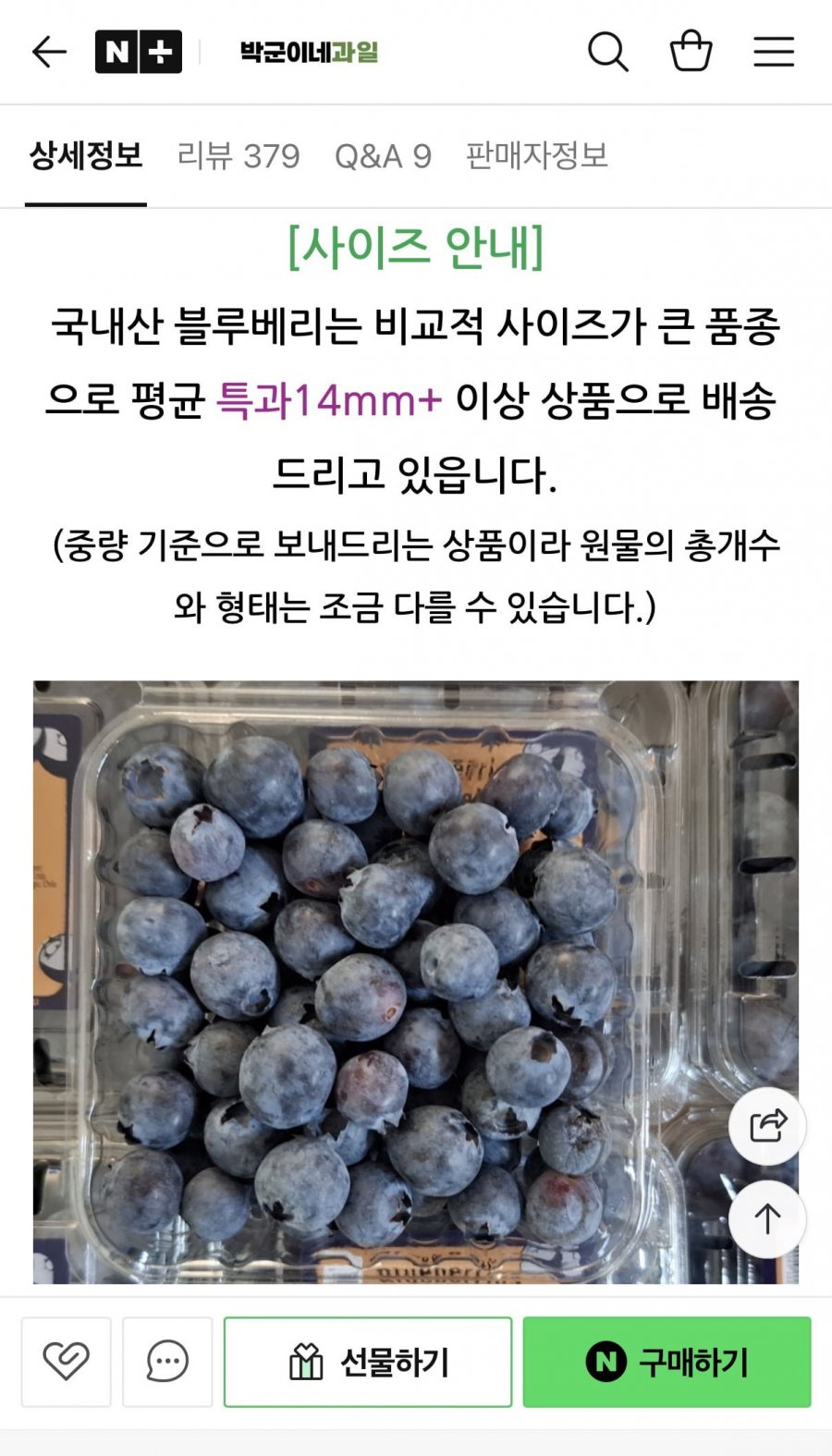Image resolution: width=832 pixels, height=1456 pixels.
Task: Switch to the 상세정보 tab
Action: pos(86,155)
